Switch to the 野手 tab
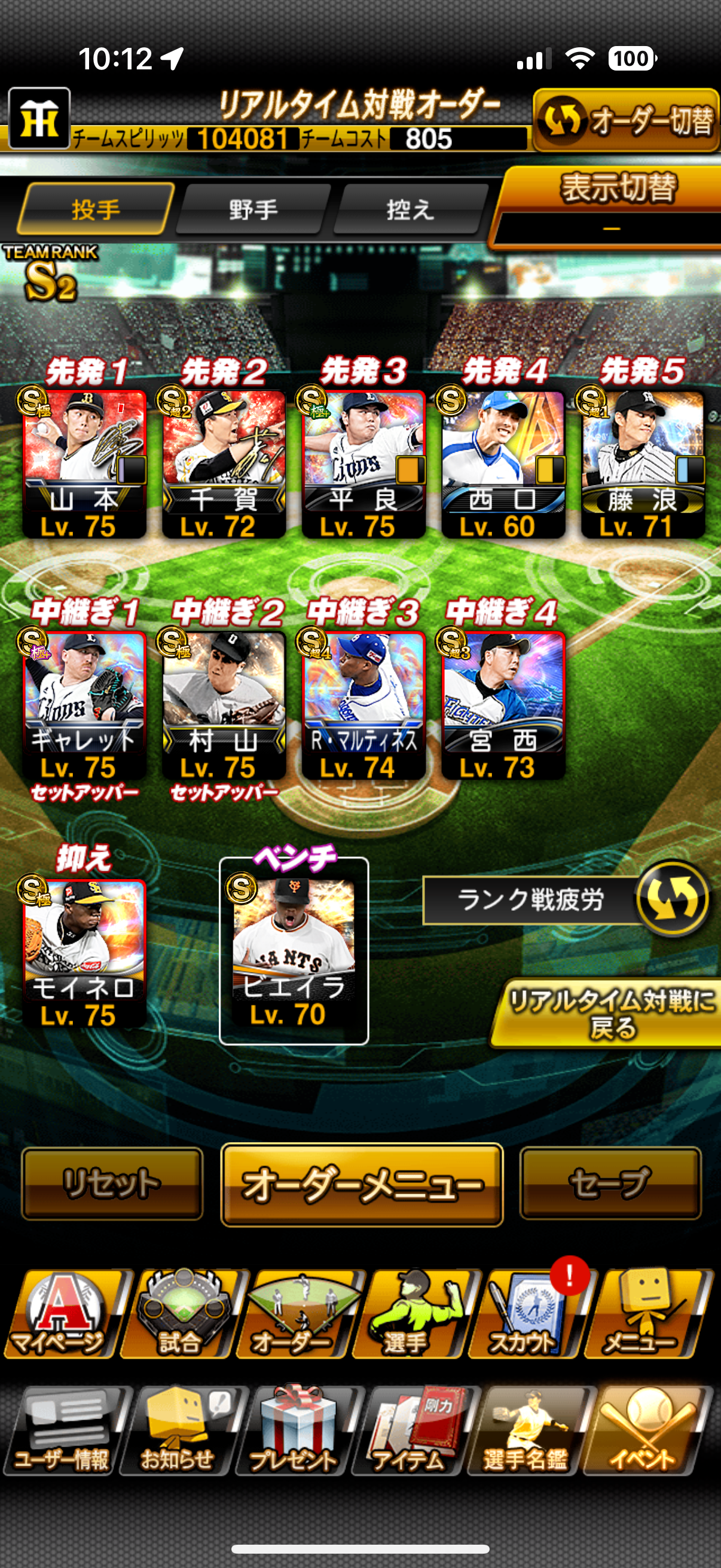The image size is (721, 1568). 253,210
